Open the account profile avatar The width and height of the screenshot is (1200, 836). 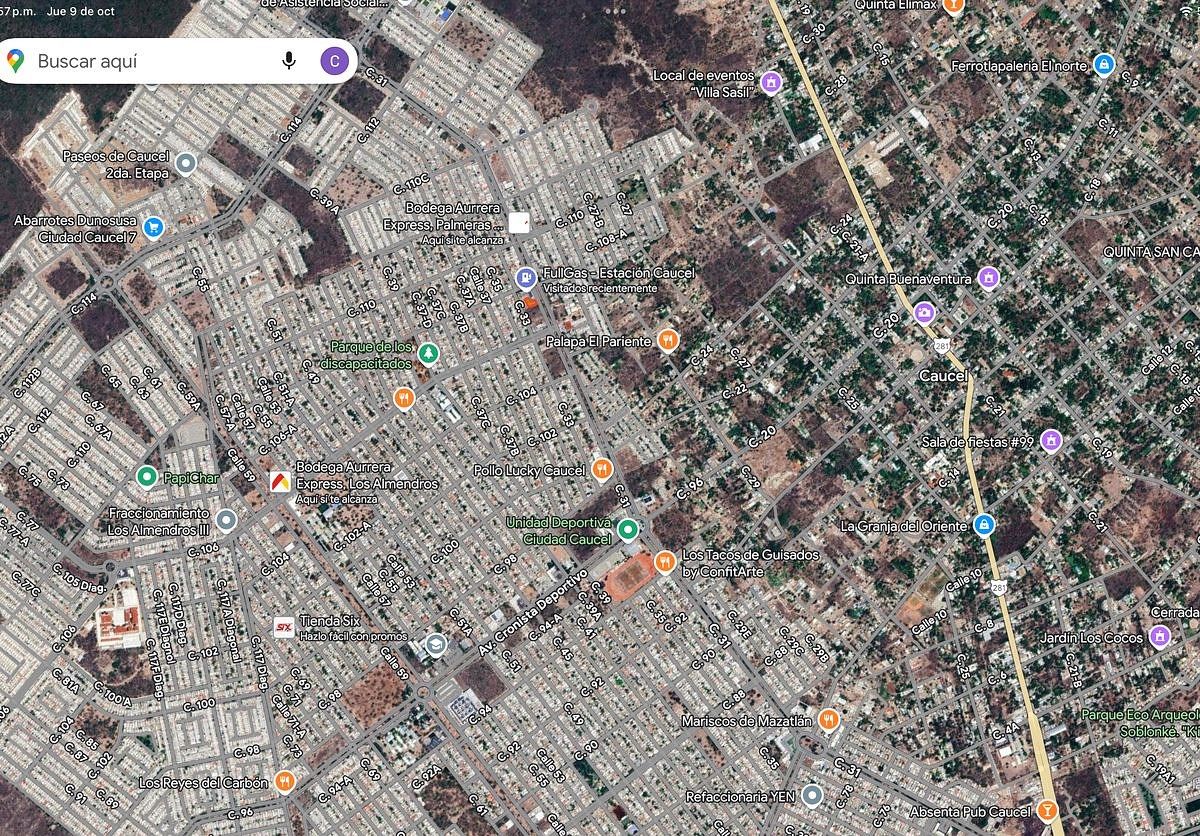click(334, 61)
